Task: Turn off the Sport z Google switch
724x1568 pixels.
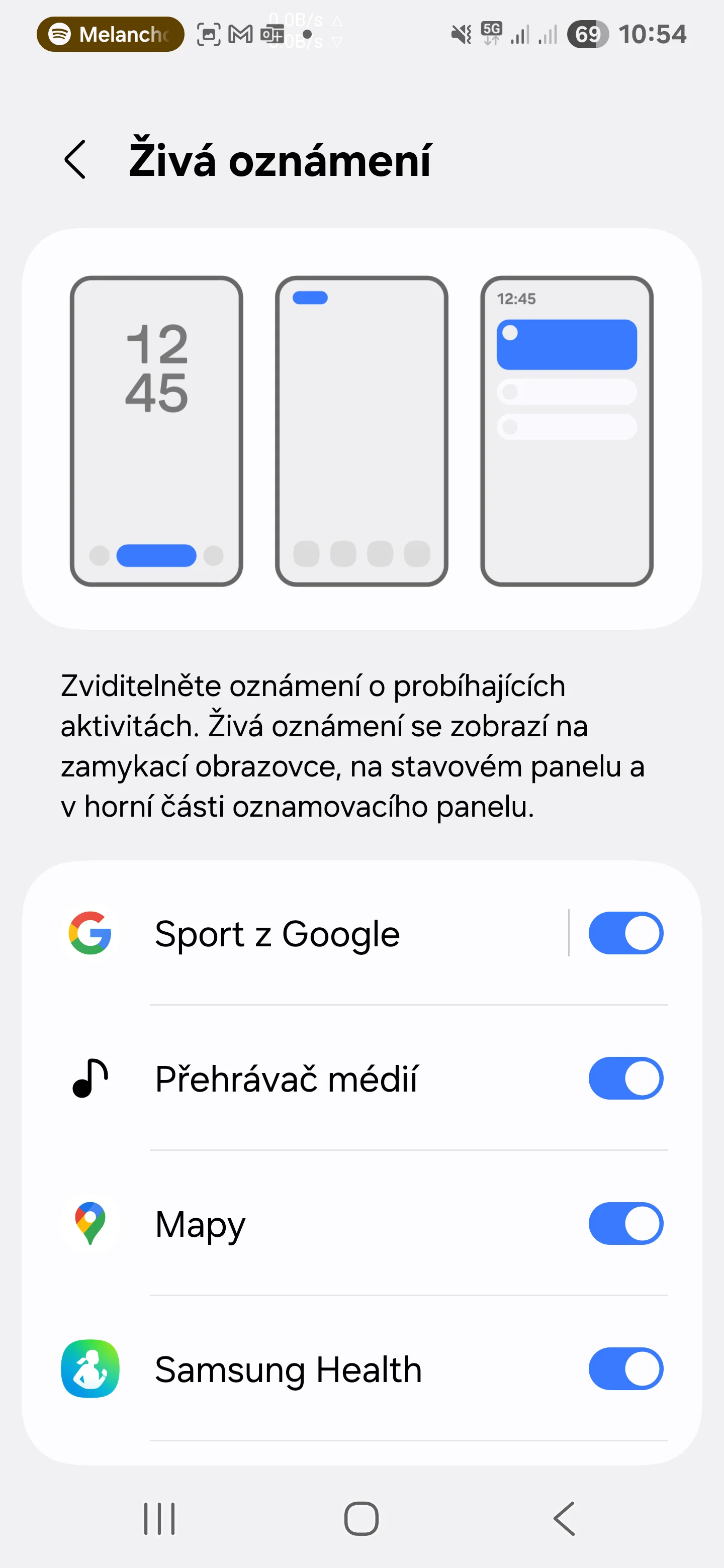Action: [625, 933]
